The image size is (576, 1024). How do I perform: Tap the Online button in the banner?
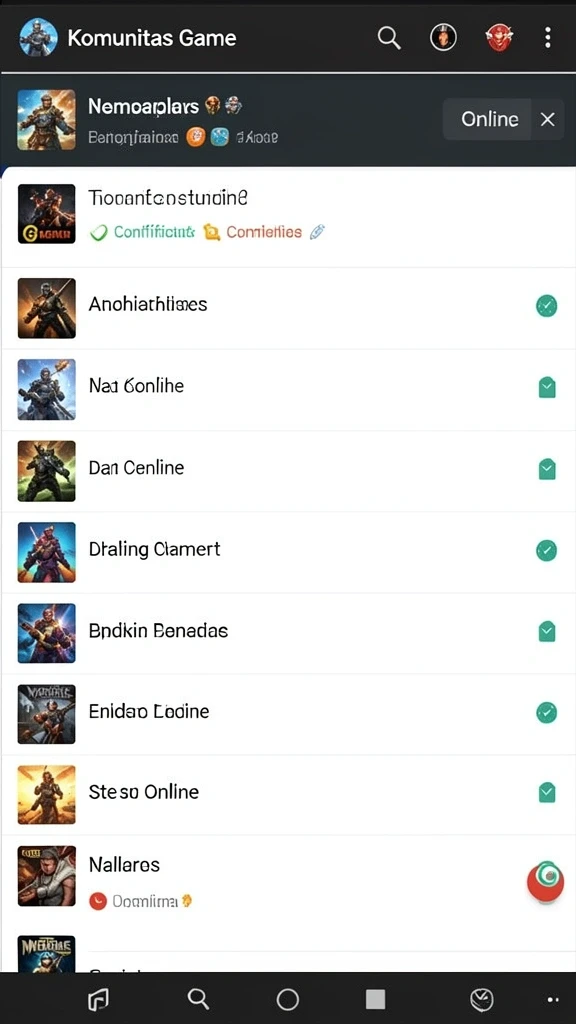pyautogui.click(x=489, y=120)
